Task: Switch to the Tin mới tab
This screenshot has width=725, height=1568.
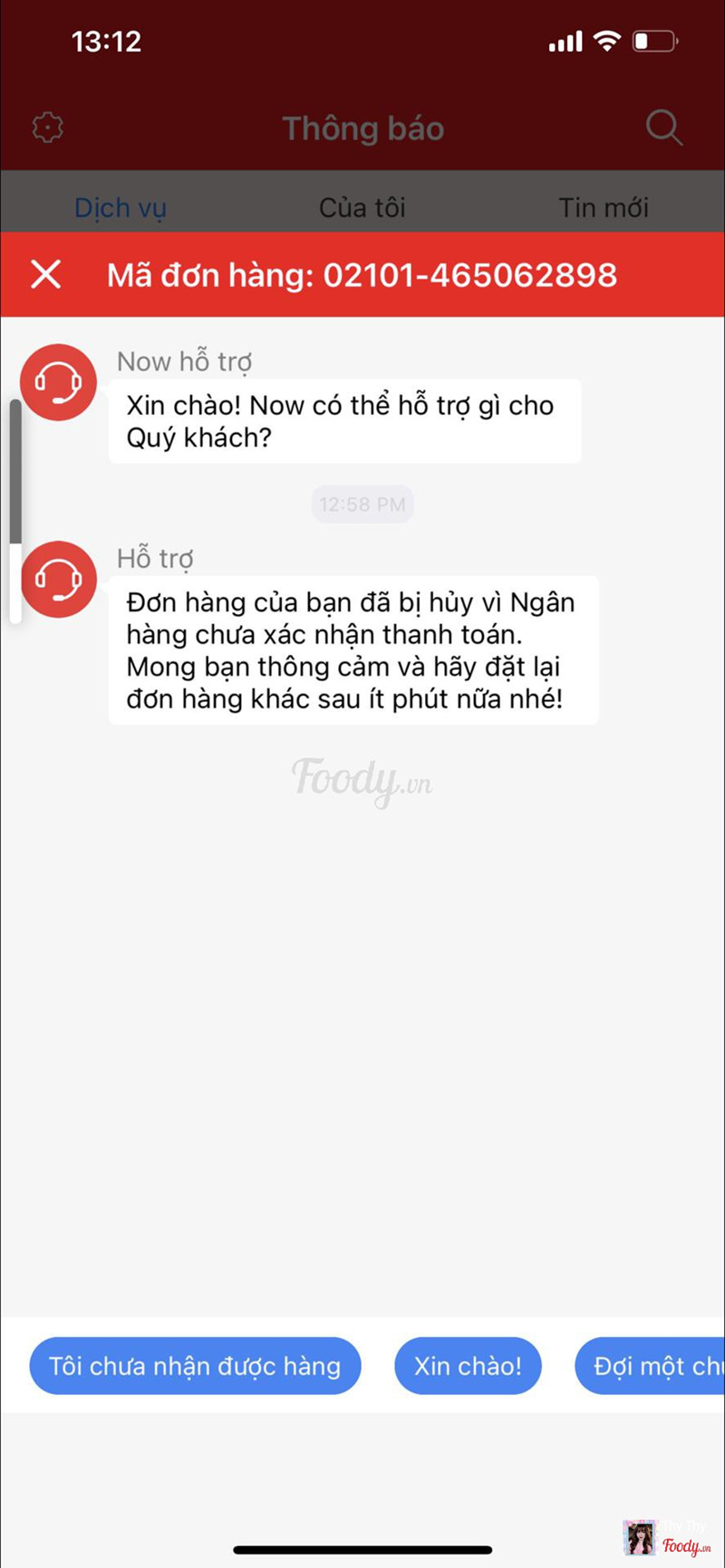Action: pyautogui.click(x=604, y=207)
